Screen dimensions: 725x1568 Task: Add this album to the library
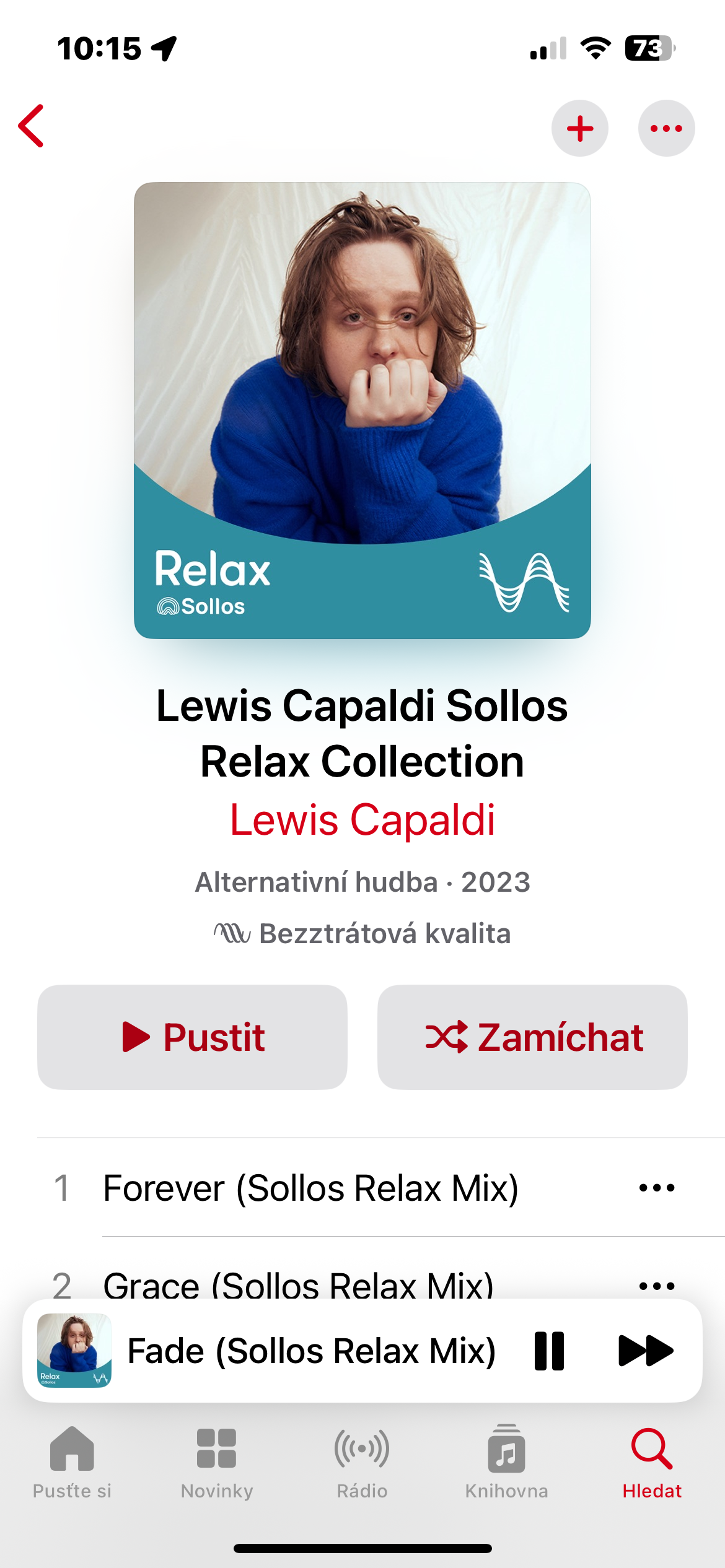(x=579, y=129)
